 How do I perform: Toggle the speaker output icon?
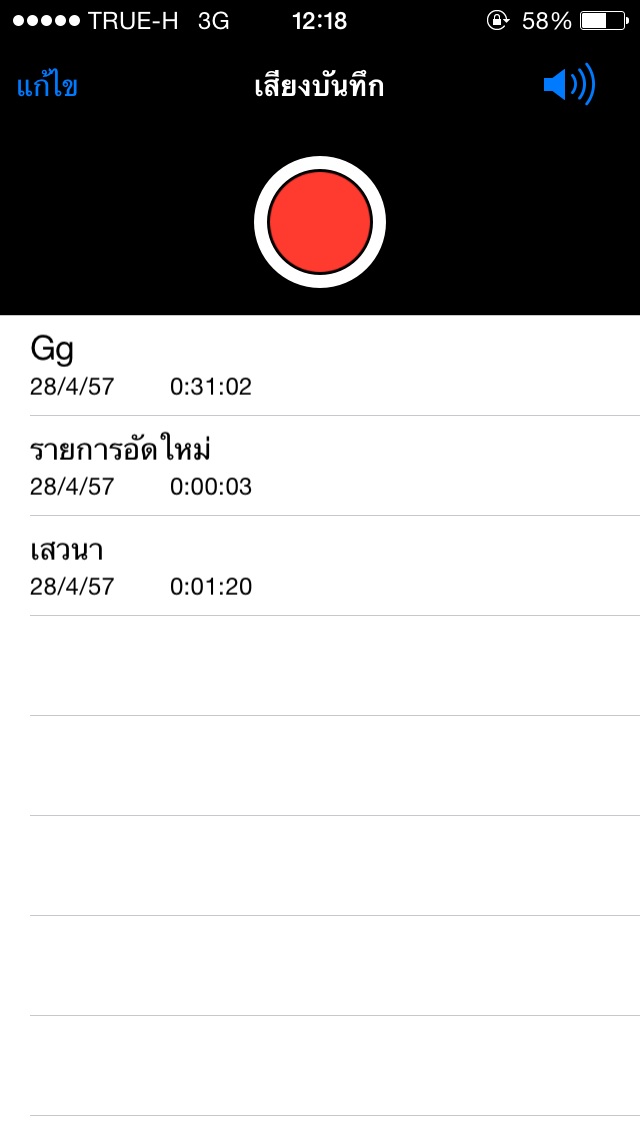click(x=569, y=85)
